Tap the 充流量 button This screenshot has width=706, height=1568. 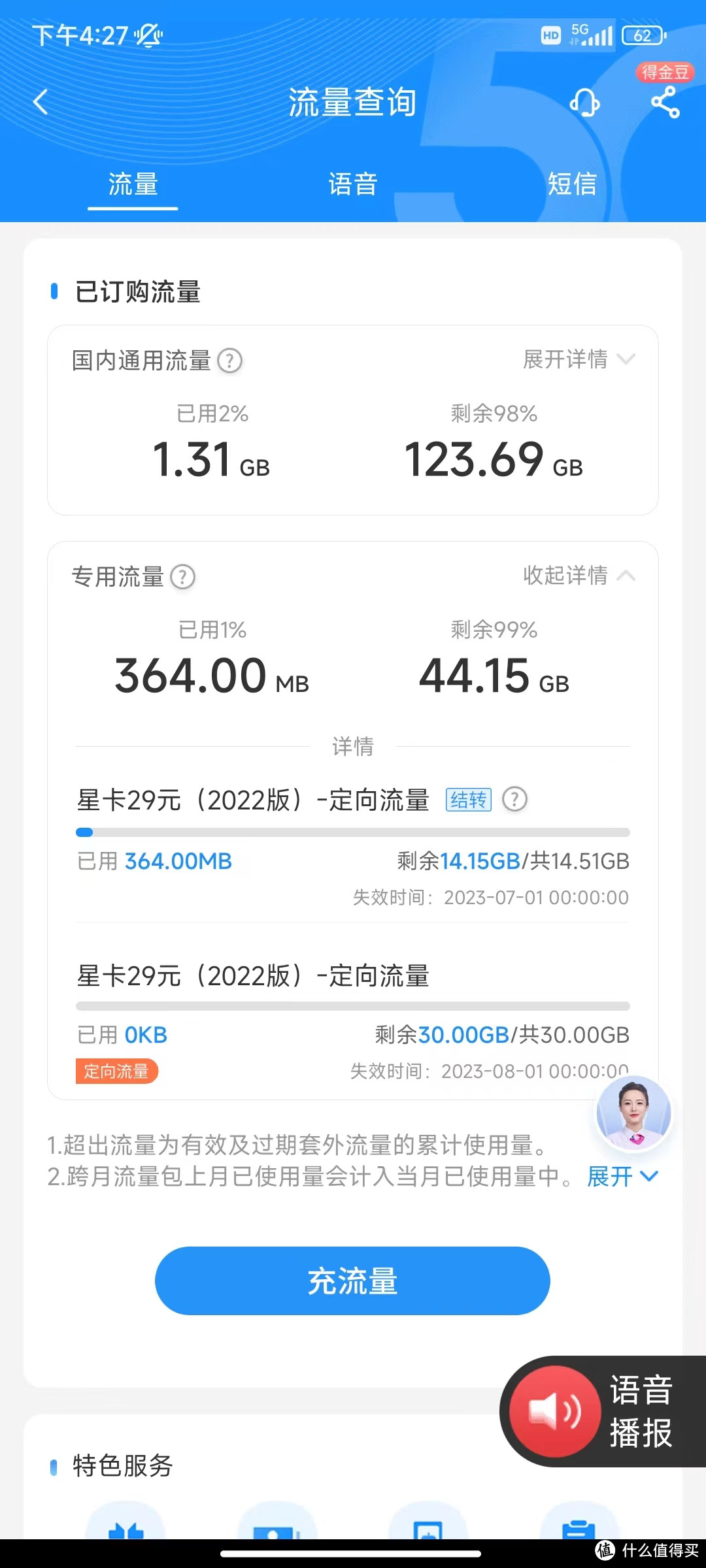pyautogui.click(x=352, y=1281)
